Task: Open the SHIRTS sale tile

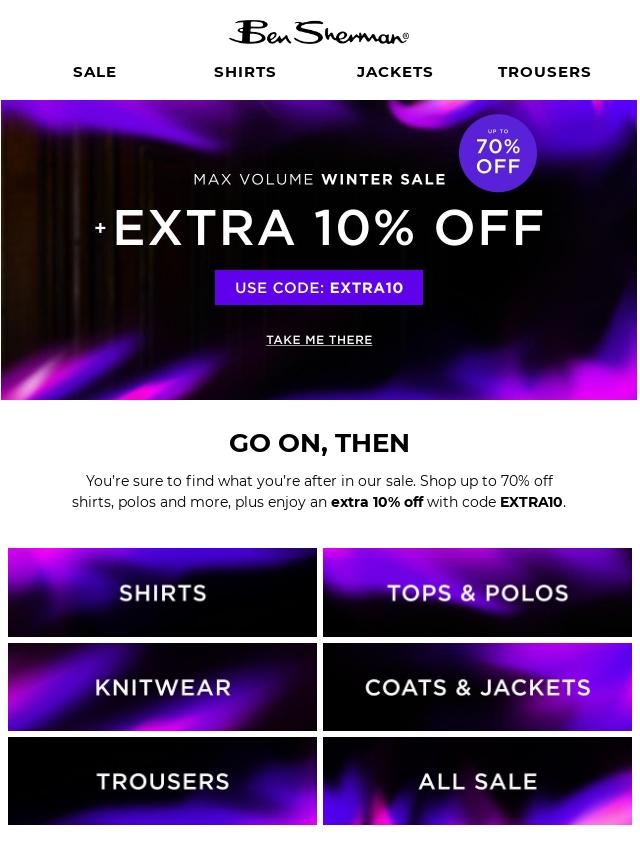Action: tap(162, 592)
